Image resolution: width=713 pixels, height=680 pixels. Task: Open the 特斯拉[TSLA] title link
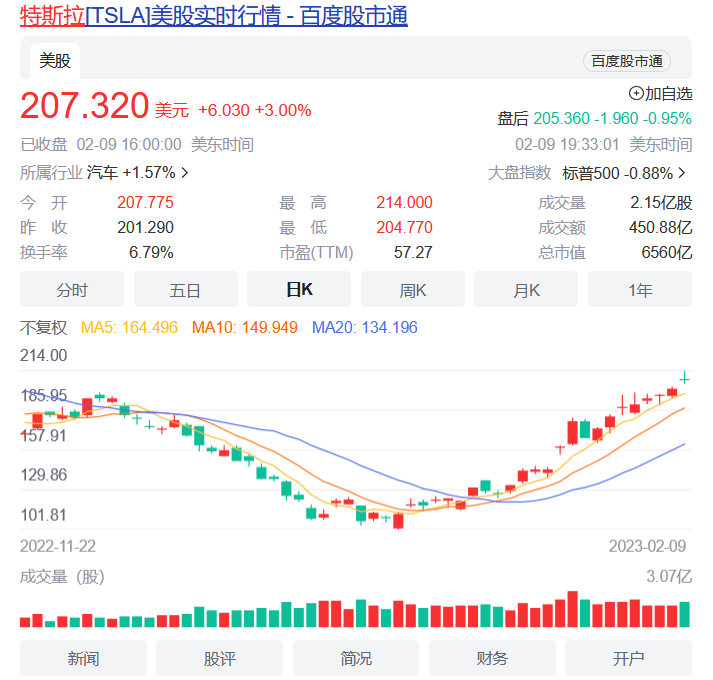click(x=213, y=16)
